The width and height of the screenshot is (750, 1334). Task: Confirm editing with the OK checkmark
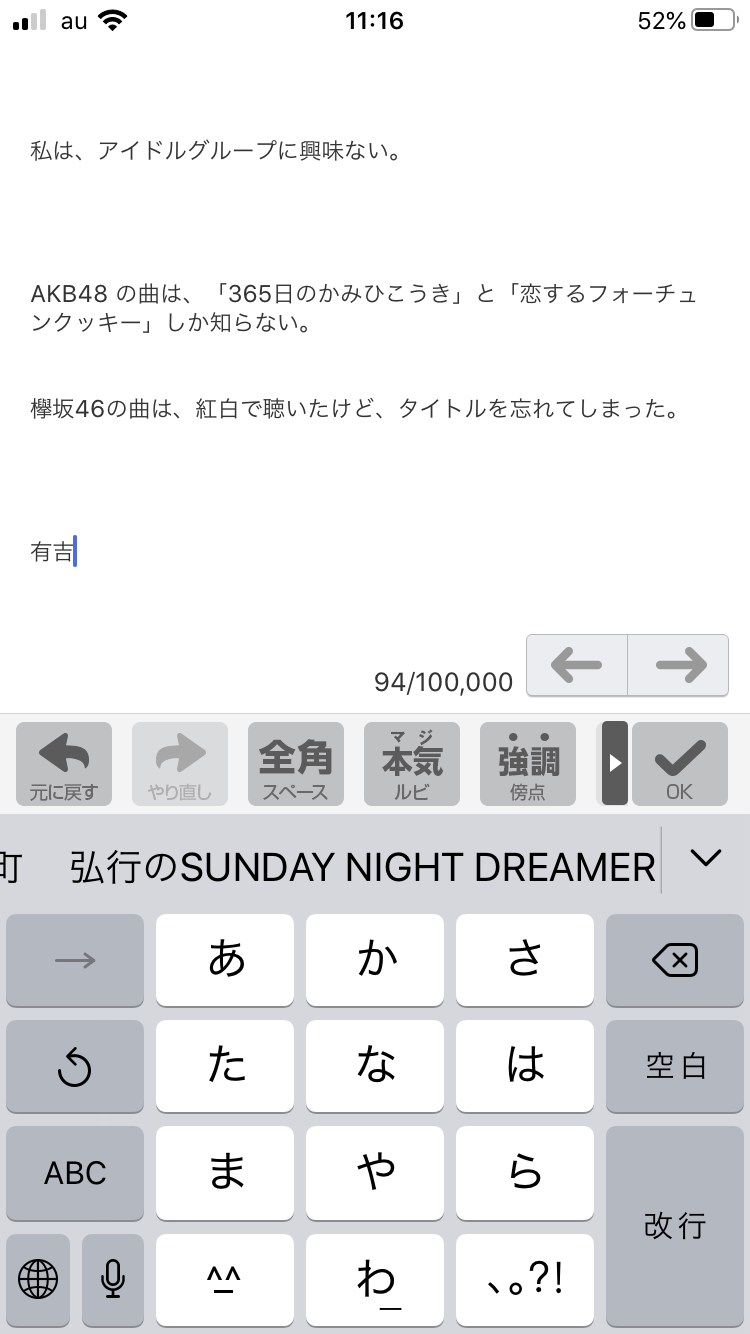click(680, 764)
